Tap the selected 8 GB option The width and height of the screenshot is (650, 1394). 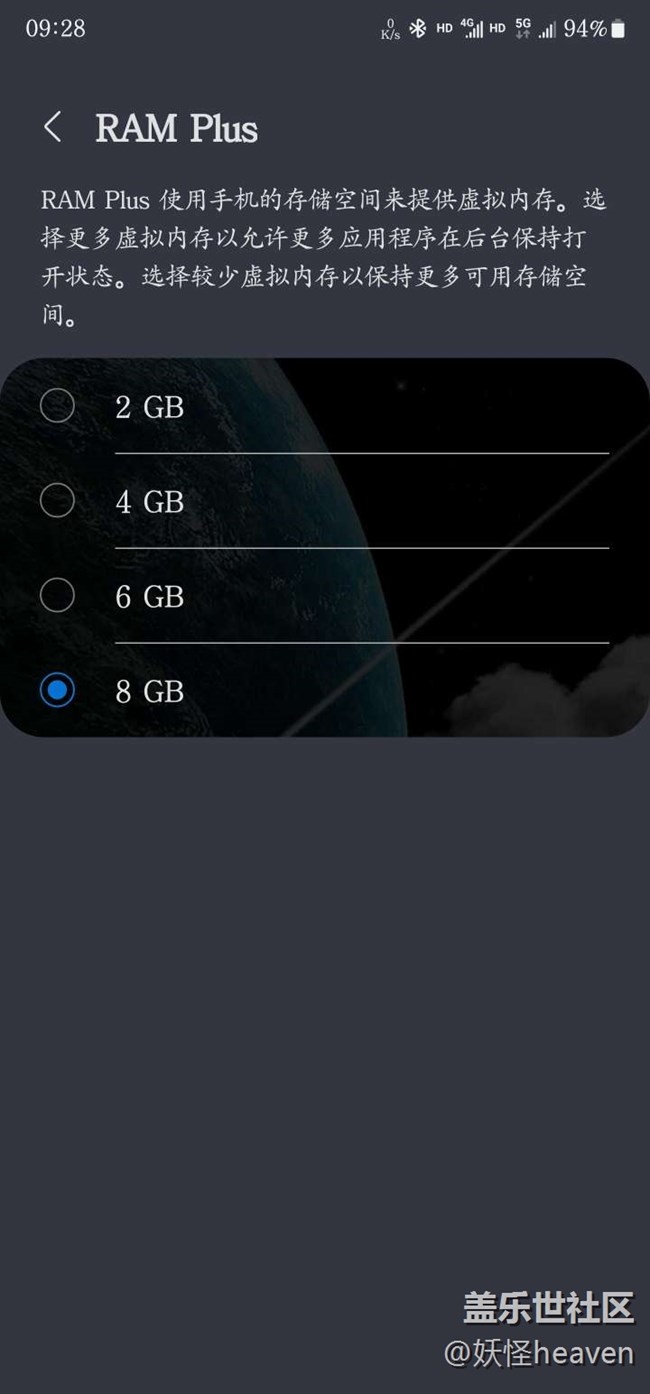[57, 690]
